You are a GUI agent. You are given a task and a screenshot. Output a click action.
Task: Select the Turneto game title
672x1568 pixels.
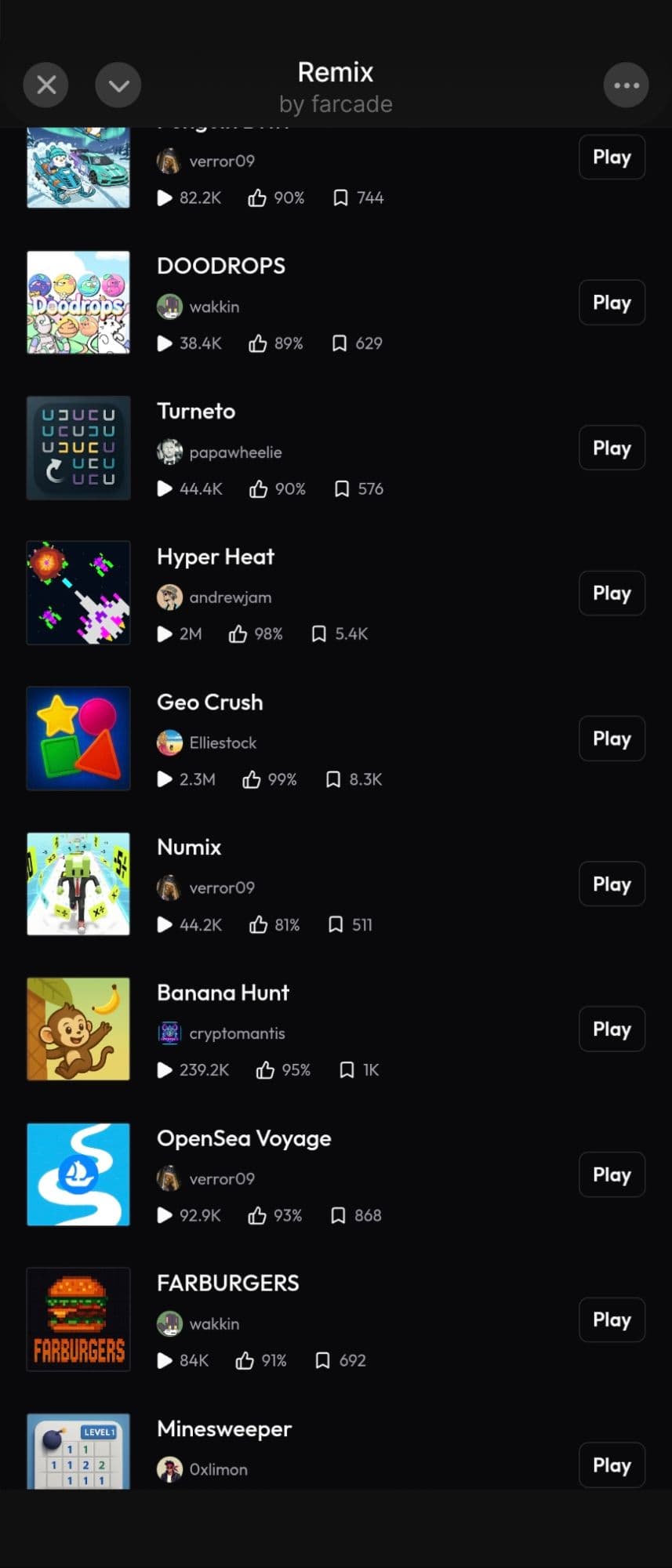coord(195,411)
